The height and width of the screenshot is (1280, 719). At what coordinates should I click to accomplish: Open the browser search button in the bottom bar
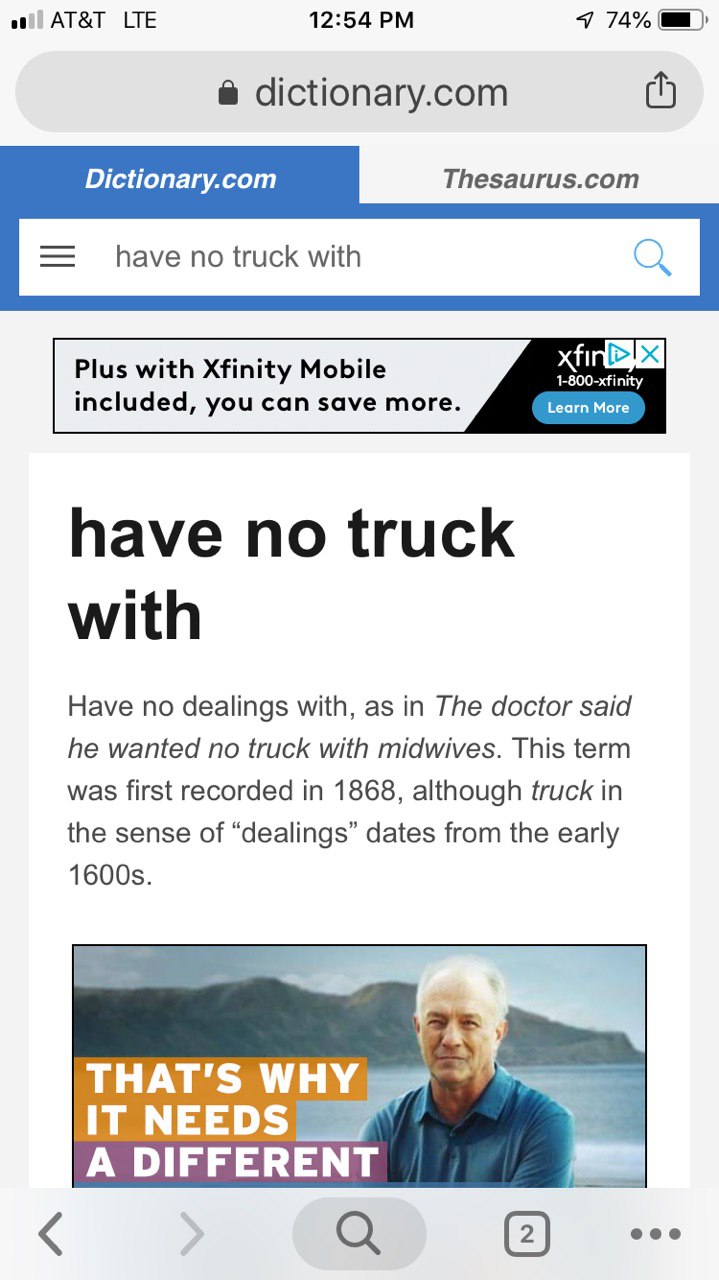pyautogui.click(x=358, y=1235)
